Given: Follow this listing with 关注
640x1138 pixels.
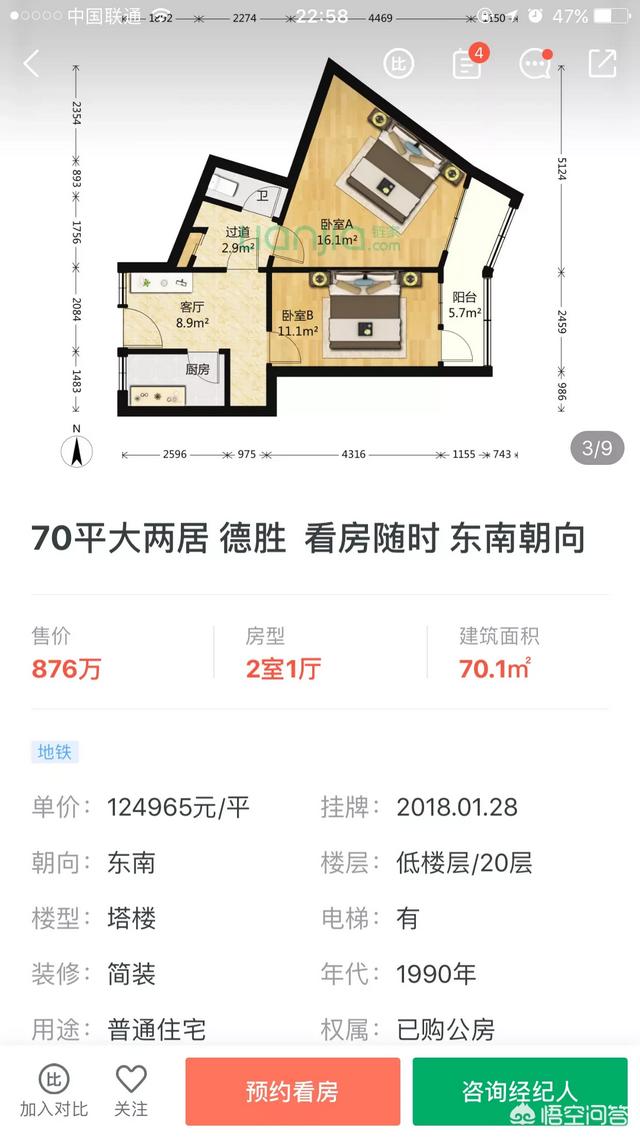Looking at the screenshot, I should click(131, 1090).
